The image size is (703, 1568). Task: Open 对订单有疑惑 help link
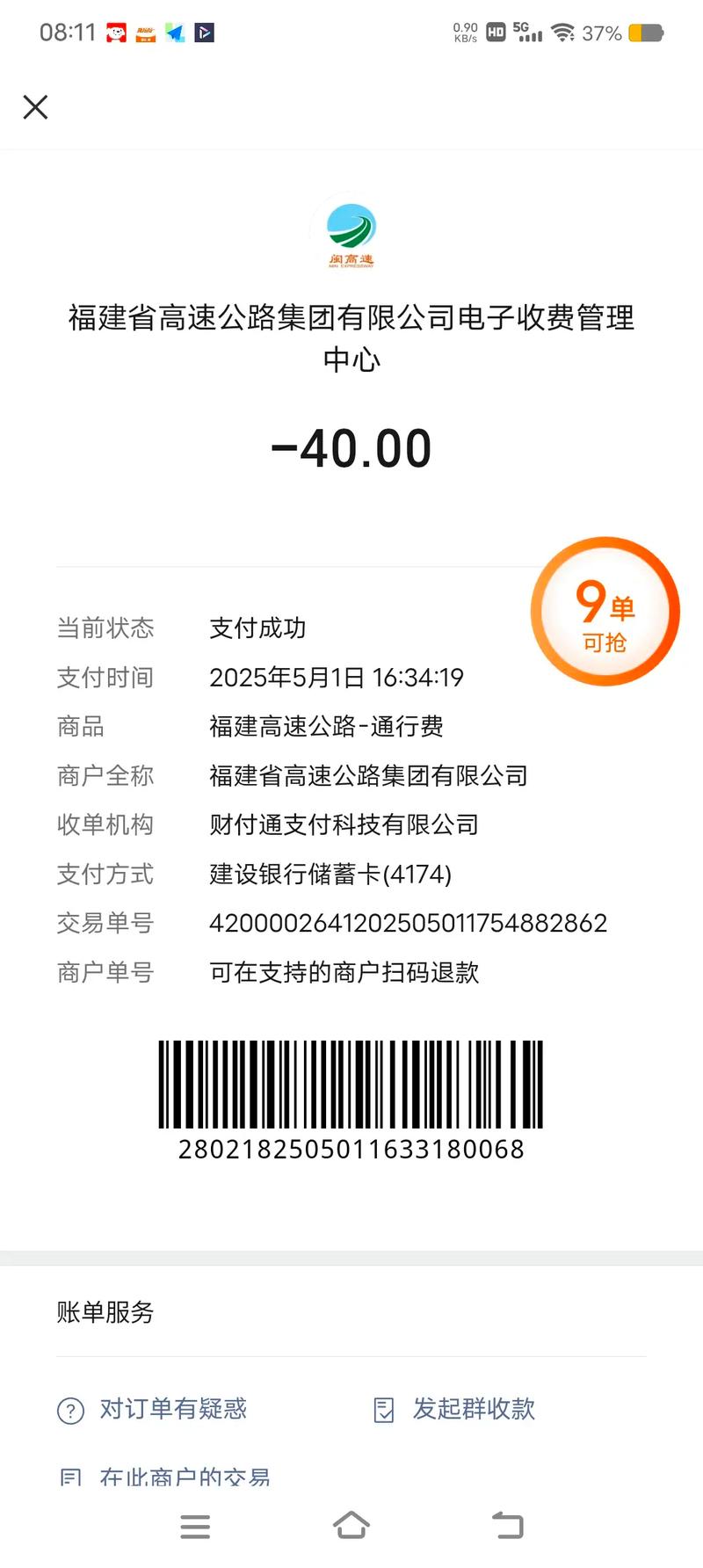tap(172, 1409)
